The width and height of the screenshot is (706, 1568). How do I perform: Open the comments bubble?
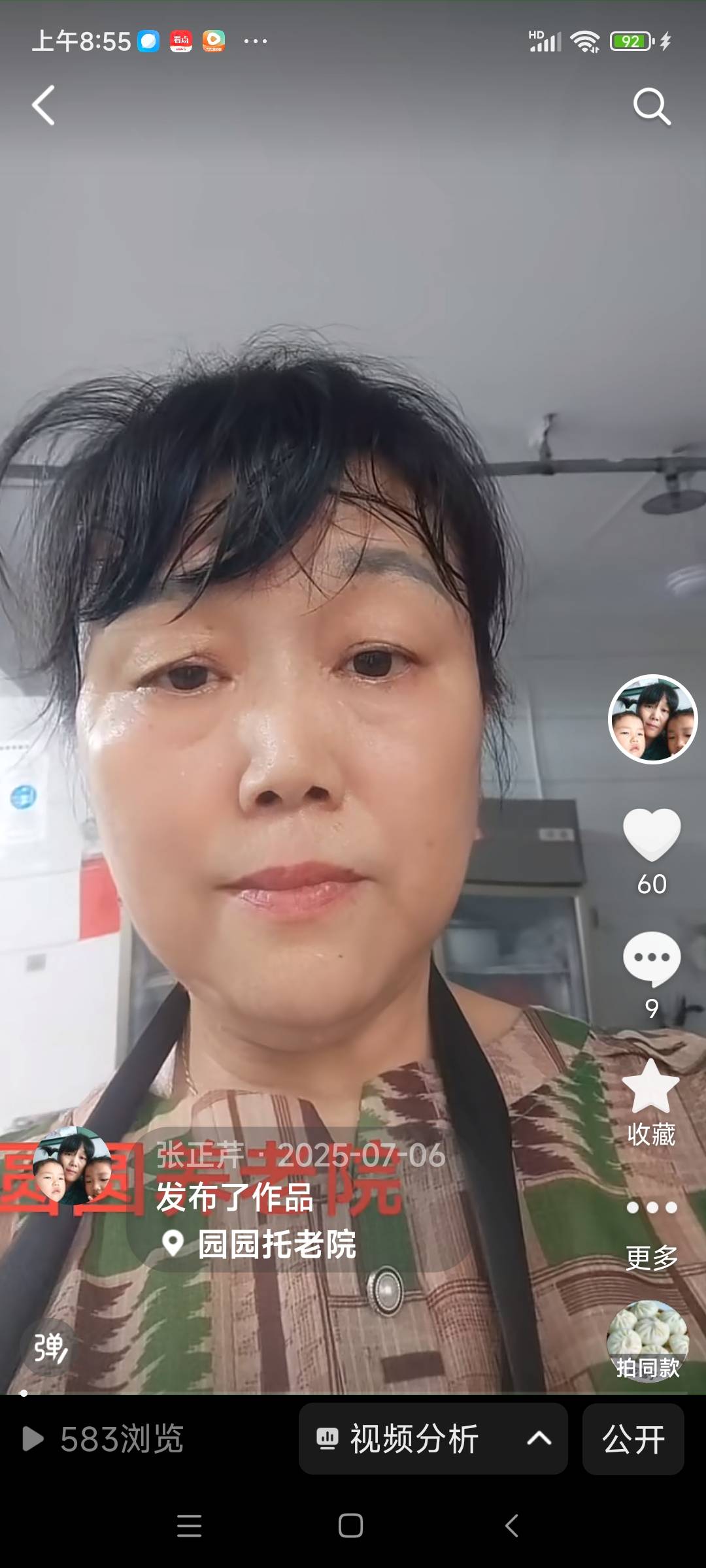point(652,959)
